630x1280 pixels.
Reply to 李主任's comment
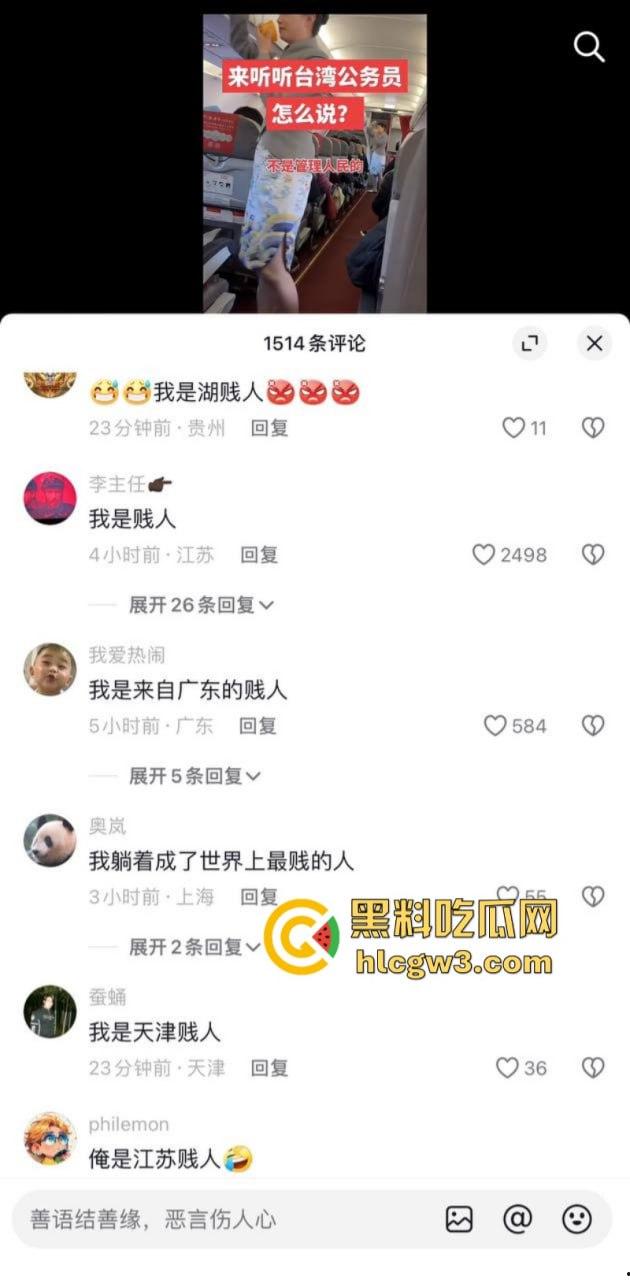(x=259, y=555)
